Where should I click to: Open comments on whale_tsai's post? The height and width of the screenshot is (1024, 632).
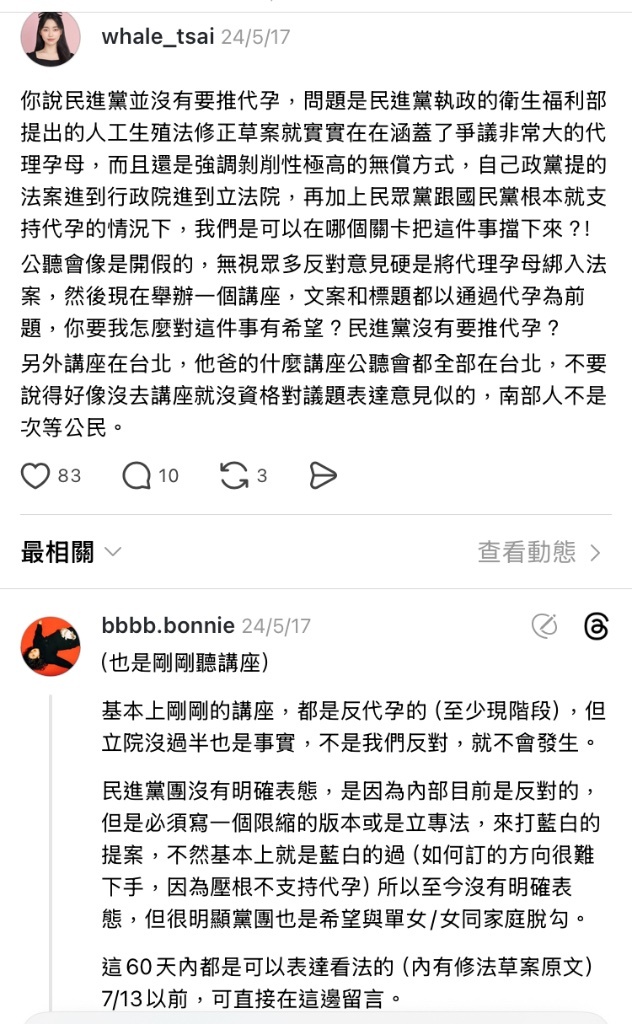click(x=137, y=476)
